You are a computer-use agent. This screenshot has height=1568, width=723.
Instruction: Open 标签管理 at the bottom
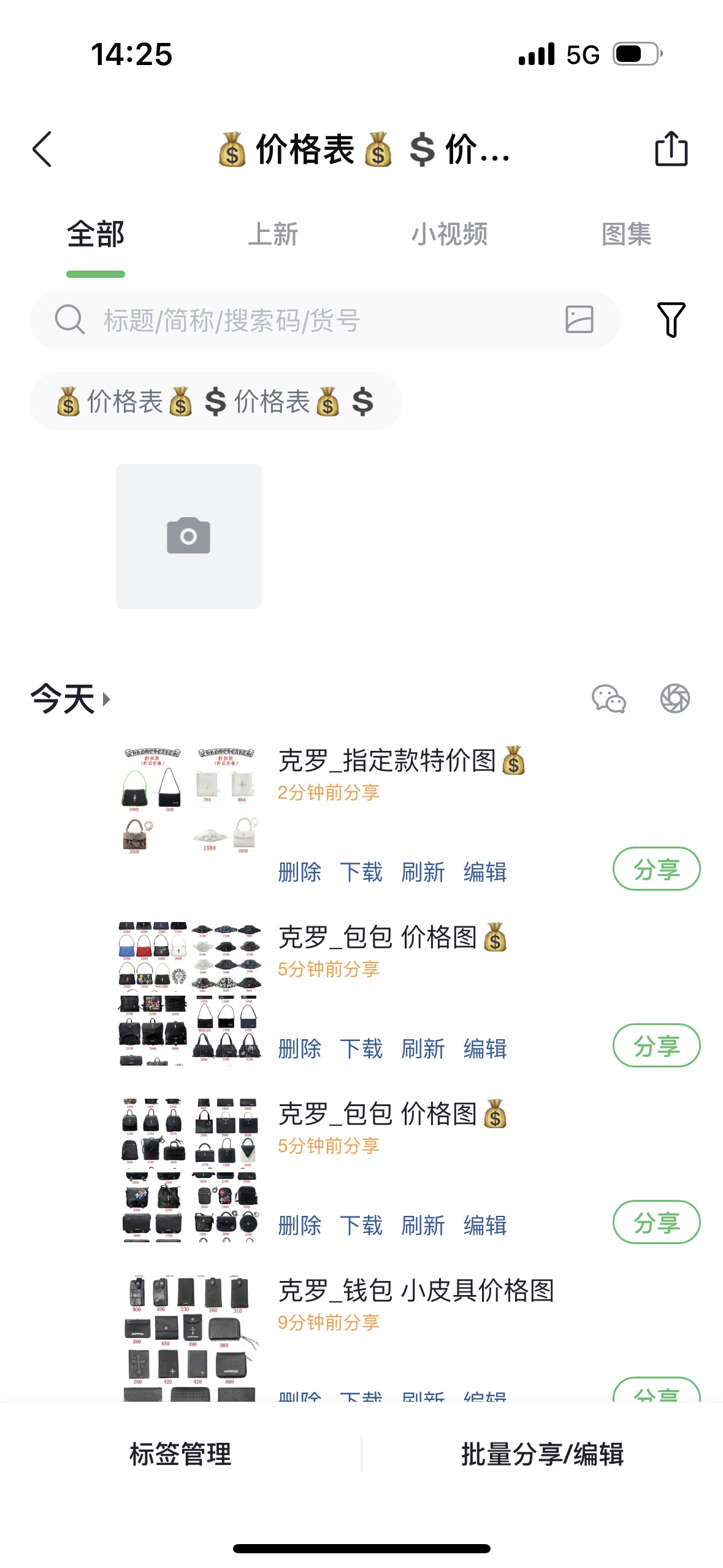click(x=180, y=1454)
